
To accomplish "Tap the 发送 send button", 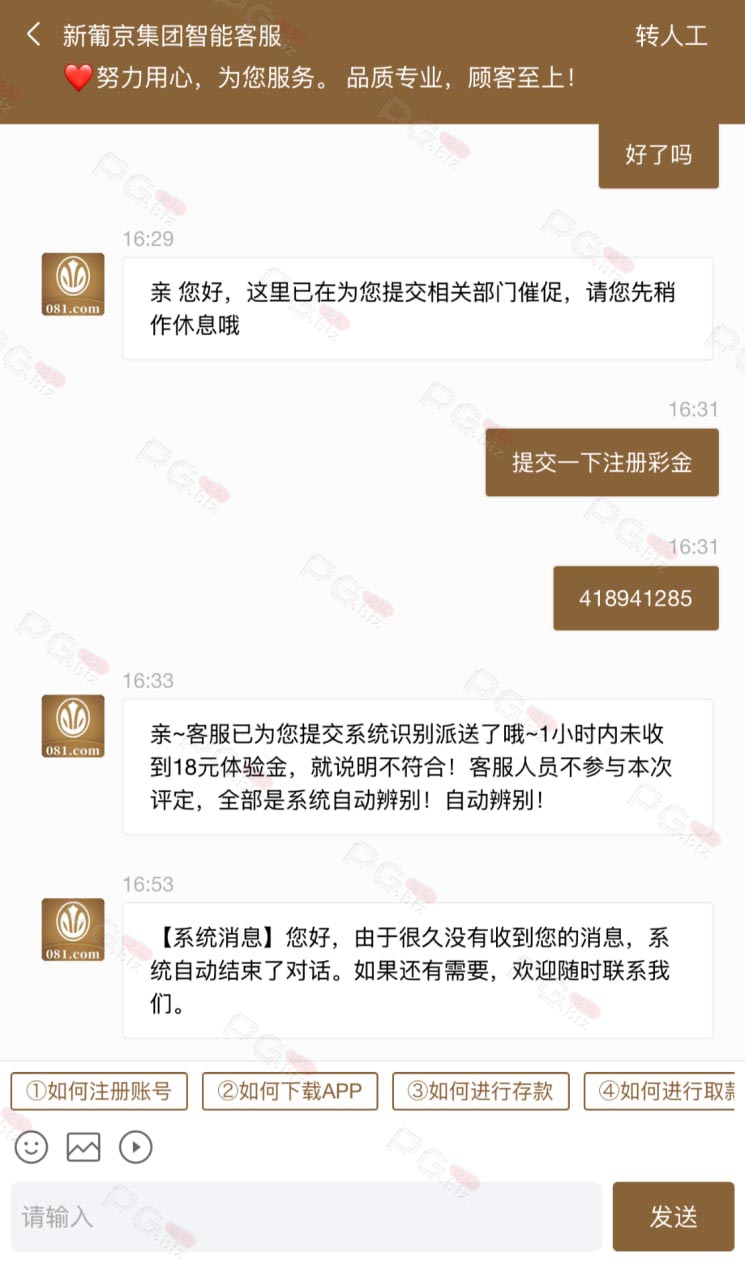I will point(673,1216).
